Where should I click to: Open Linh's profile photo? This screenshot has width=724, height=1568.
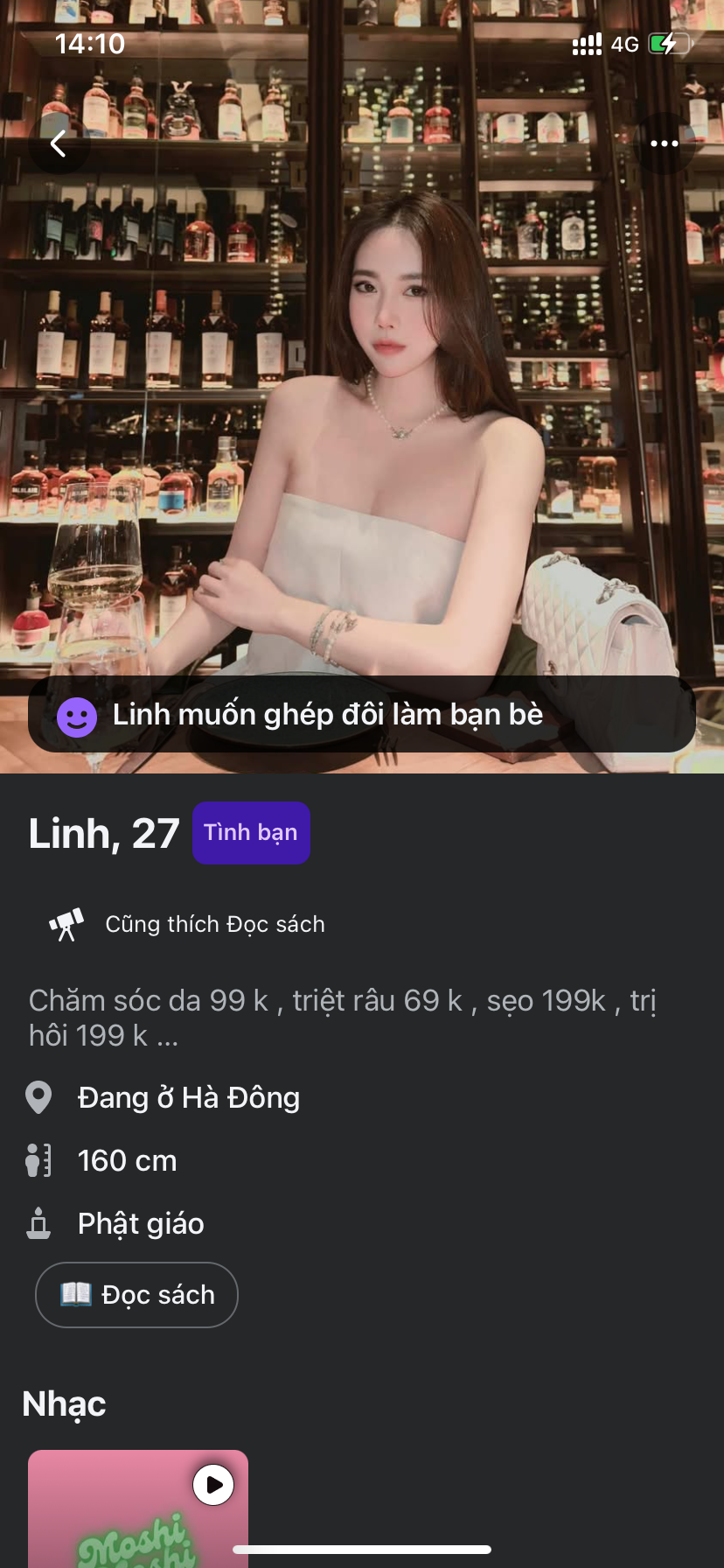[362, 394]
